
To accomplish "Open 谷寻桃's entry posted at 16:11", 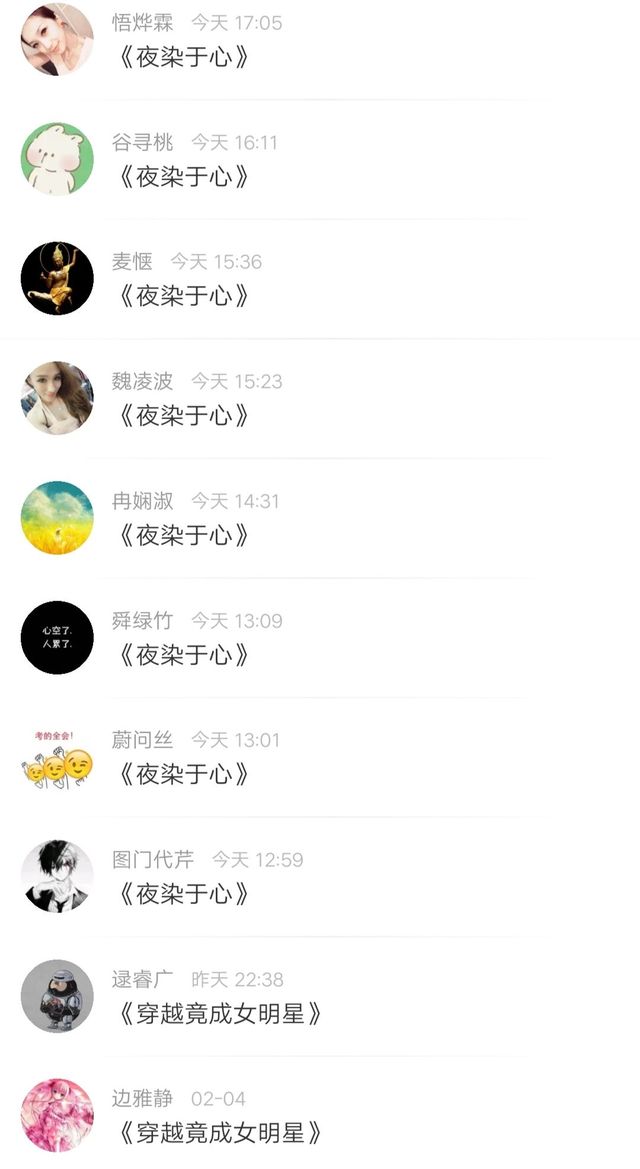I will (x=183, y=177).
